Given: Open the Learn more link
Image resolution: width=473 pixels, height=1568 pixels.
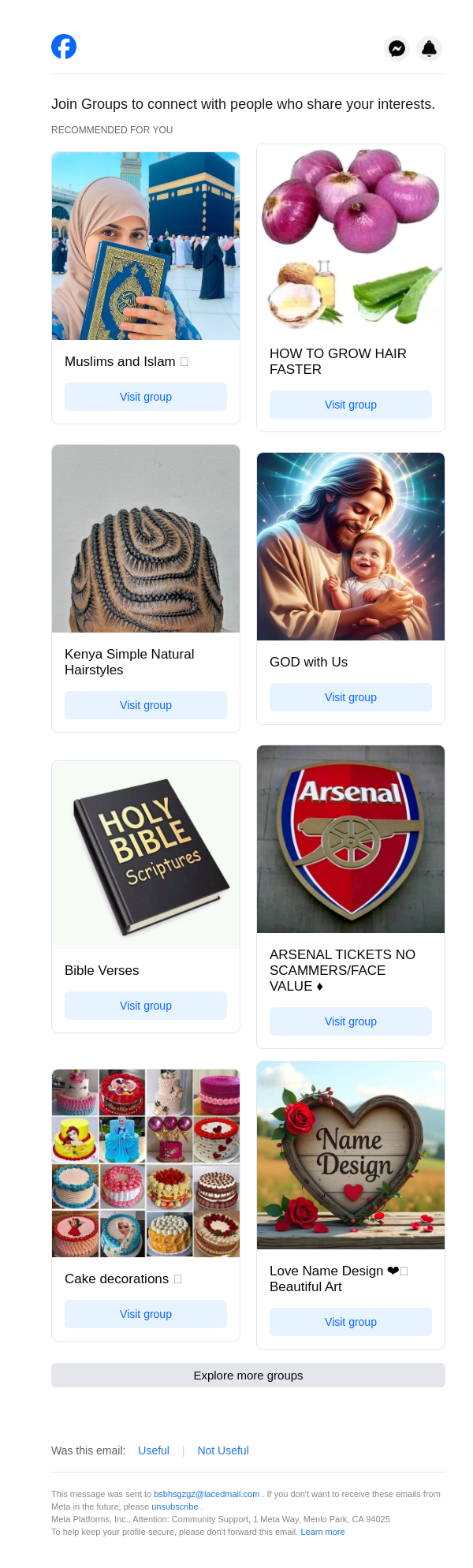Looking at the screenshot, I should 322,1532.
